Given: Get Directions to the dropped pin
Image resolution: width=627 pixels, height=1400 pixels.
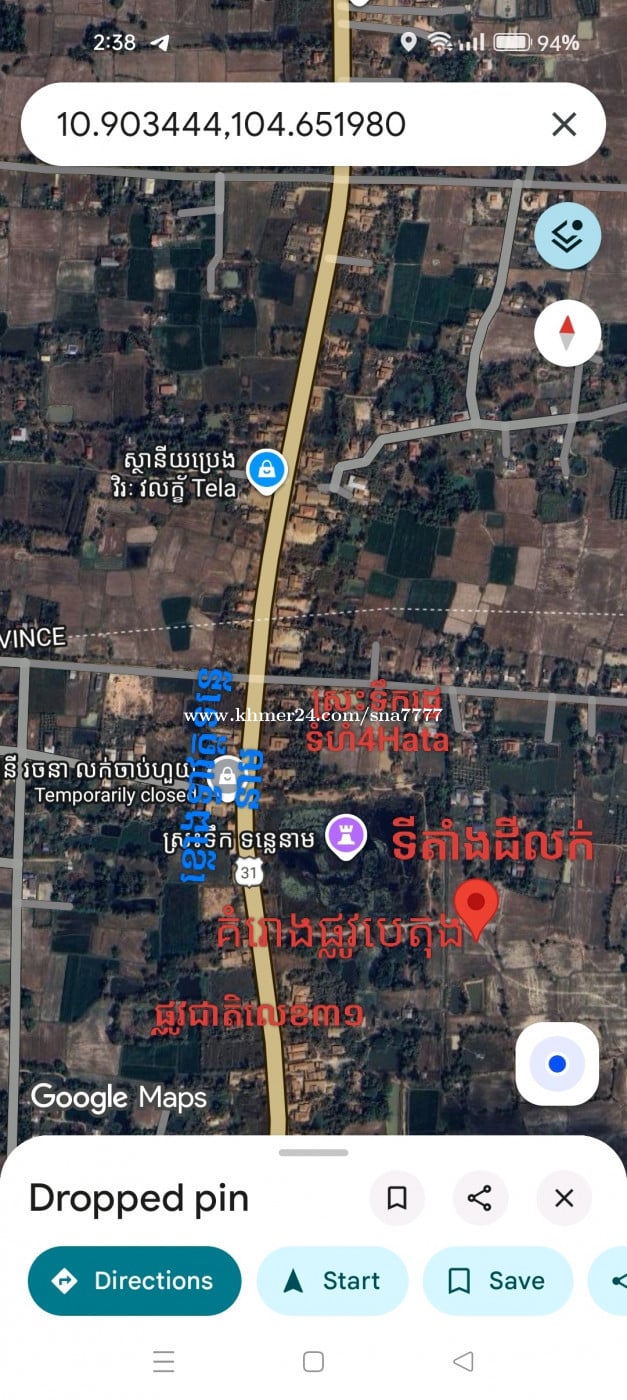Looking at the screenshot, I should click(x=134, y=1281).
